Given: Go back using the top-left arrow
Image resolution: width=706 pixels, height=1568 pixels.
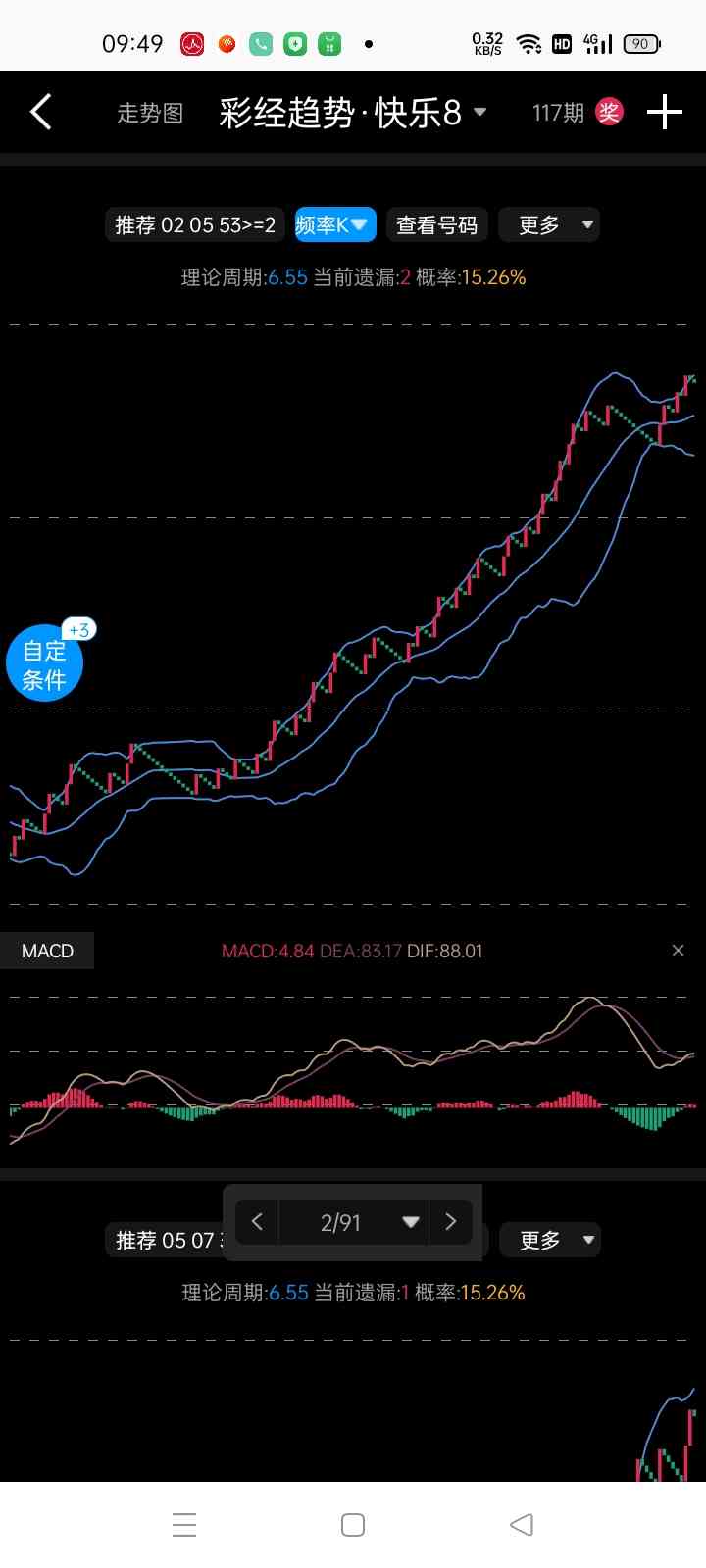Looking at the screenshot, I should [x=41, y=113].
